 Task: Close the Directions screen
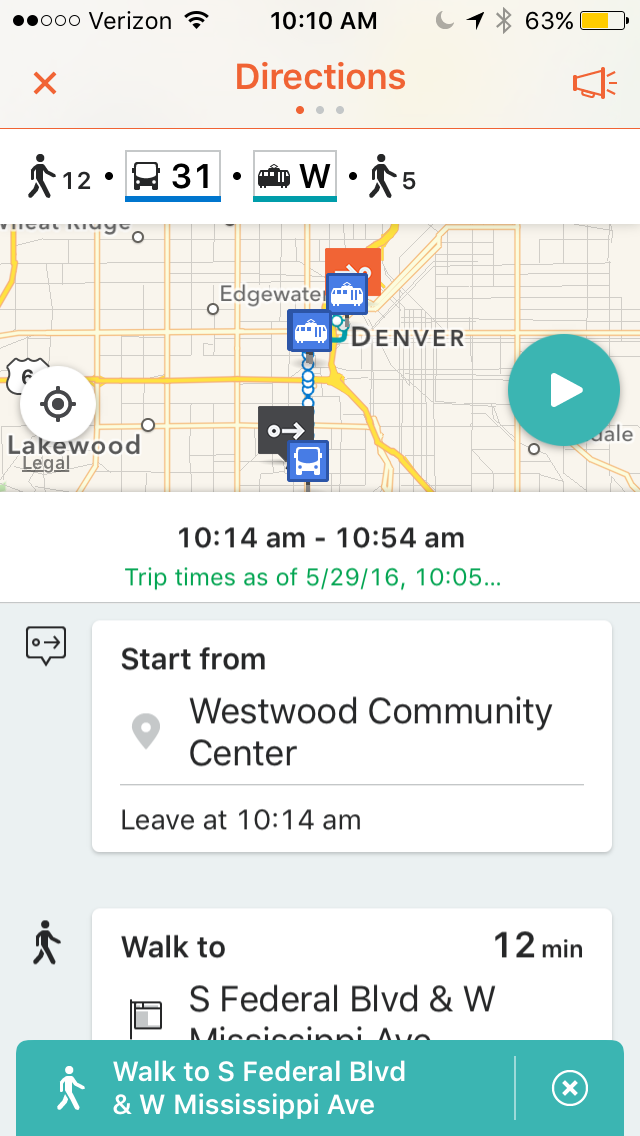click(45, 82)
